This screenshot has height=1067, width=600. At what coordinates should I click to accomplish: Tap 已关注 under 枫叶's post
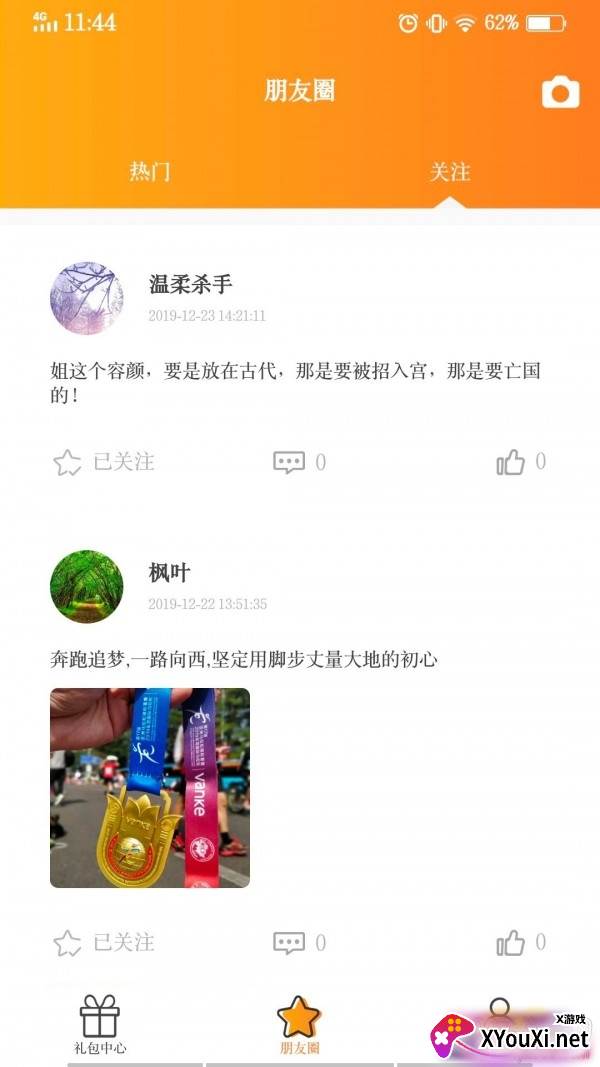pyautogui.click(x=104, y=942)
